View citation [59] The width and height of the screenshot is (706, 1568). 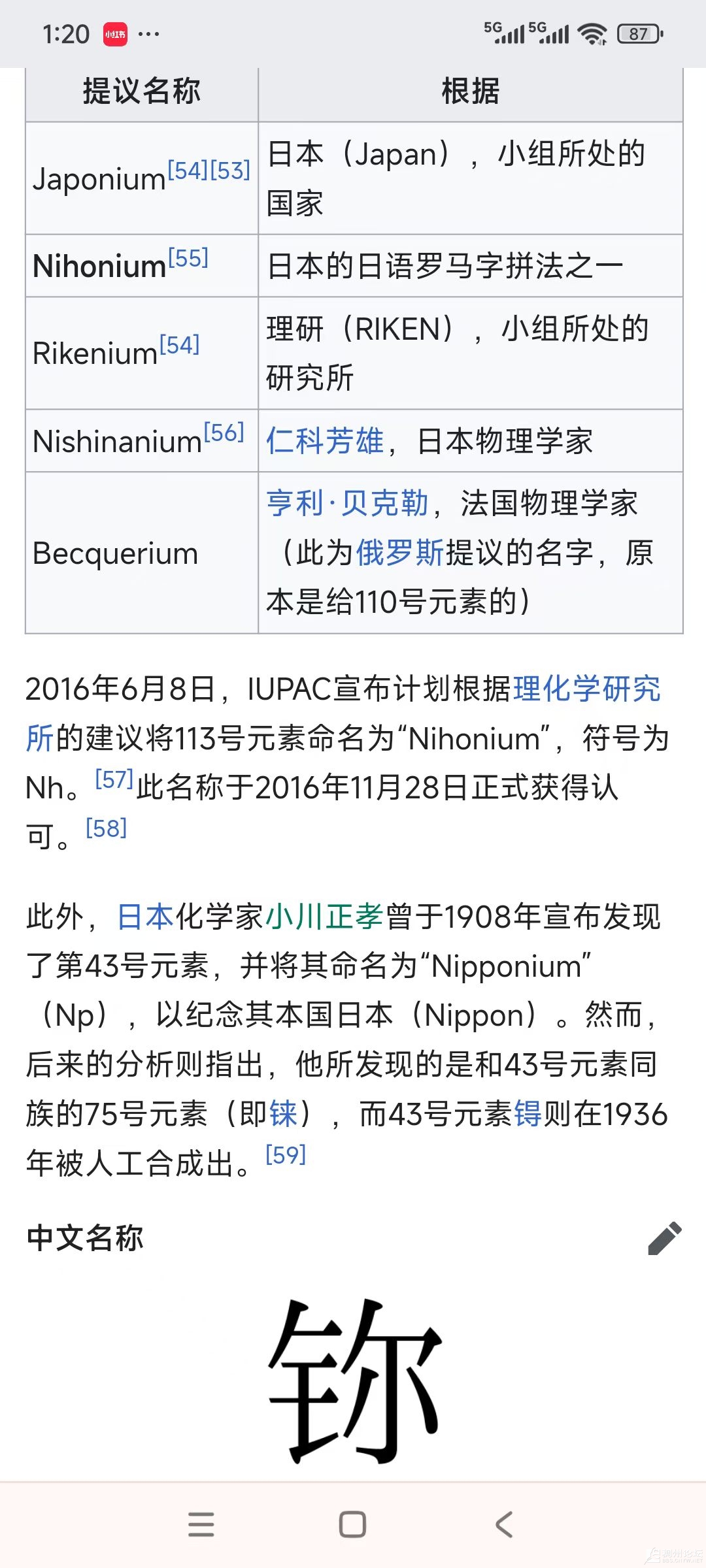(x=286, y=1156)
